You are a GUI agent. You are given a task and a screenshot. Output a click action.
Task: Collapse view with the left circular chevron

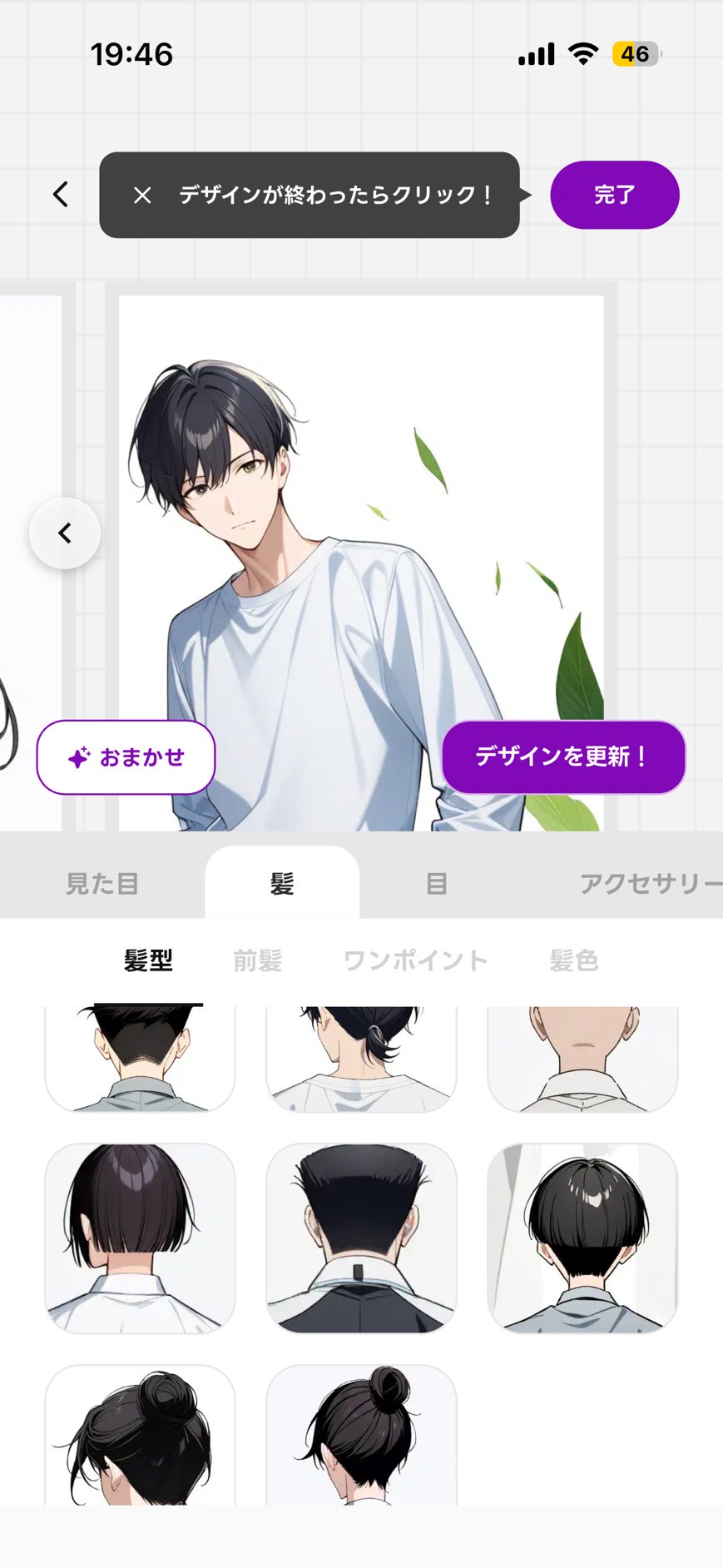pyautogui.click(x=65, y=533)
